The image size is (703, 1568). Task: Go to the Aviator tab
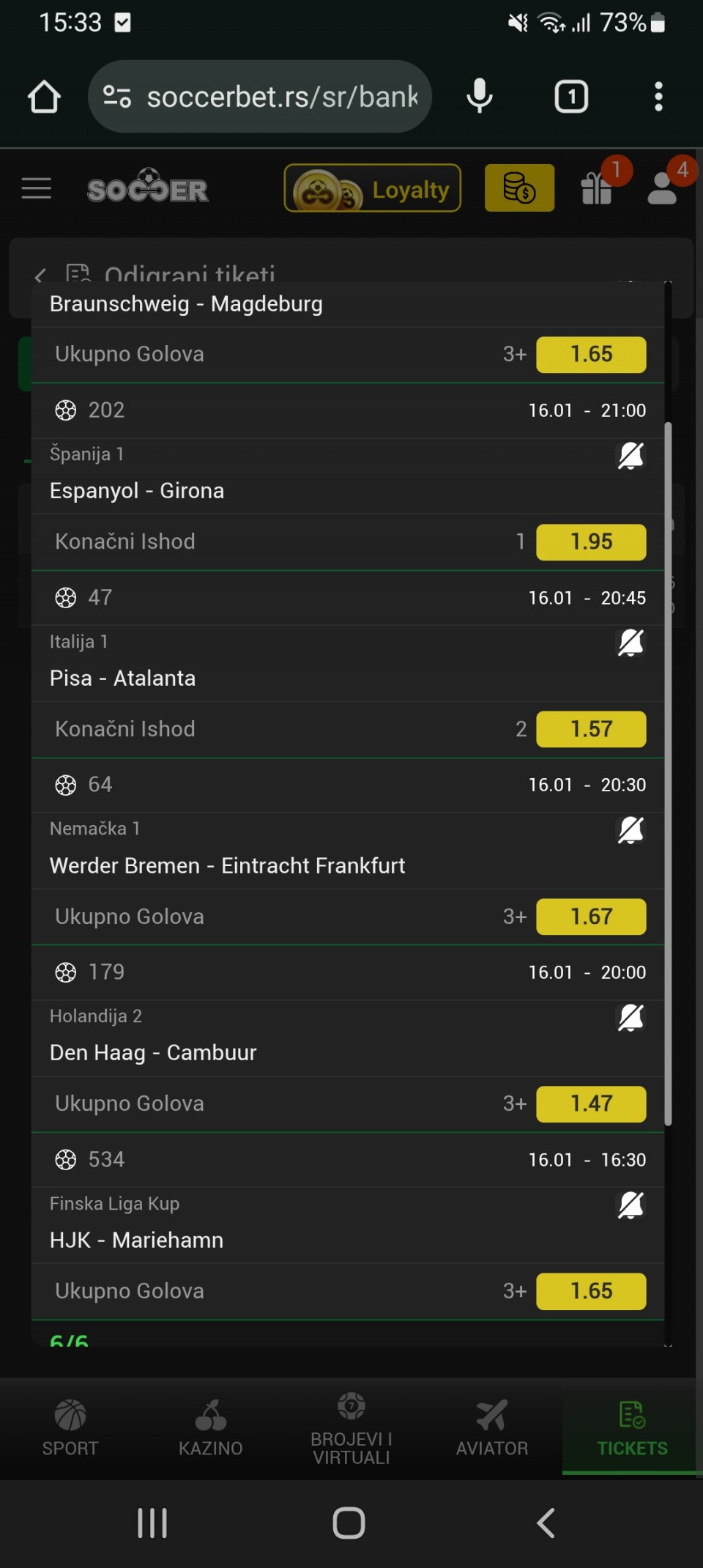(492, 1428)
